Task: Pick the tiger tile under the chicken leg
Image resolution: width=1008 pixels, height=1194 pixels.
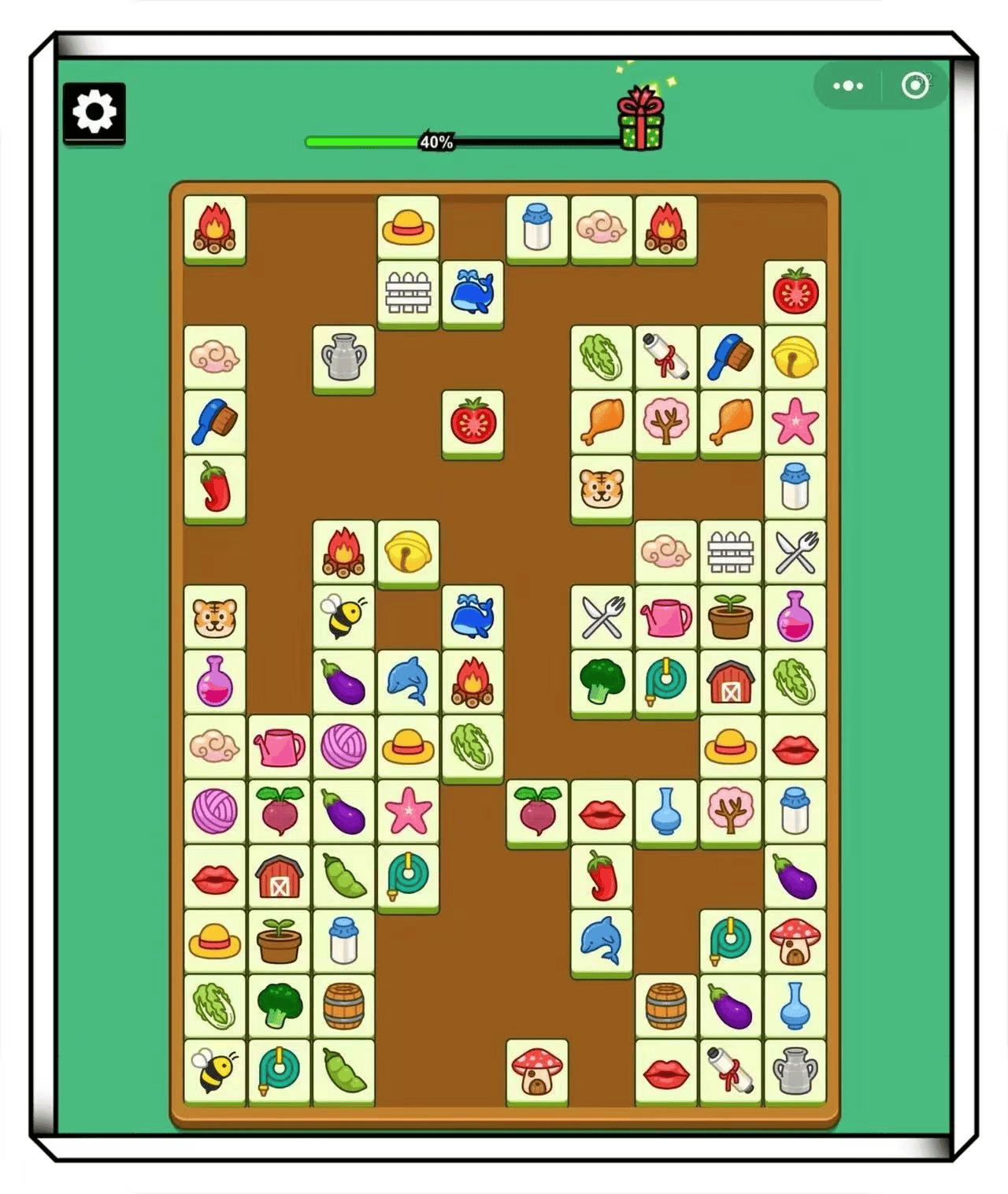Action: coord(602,488)
